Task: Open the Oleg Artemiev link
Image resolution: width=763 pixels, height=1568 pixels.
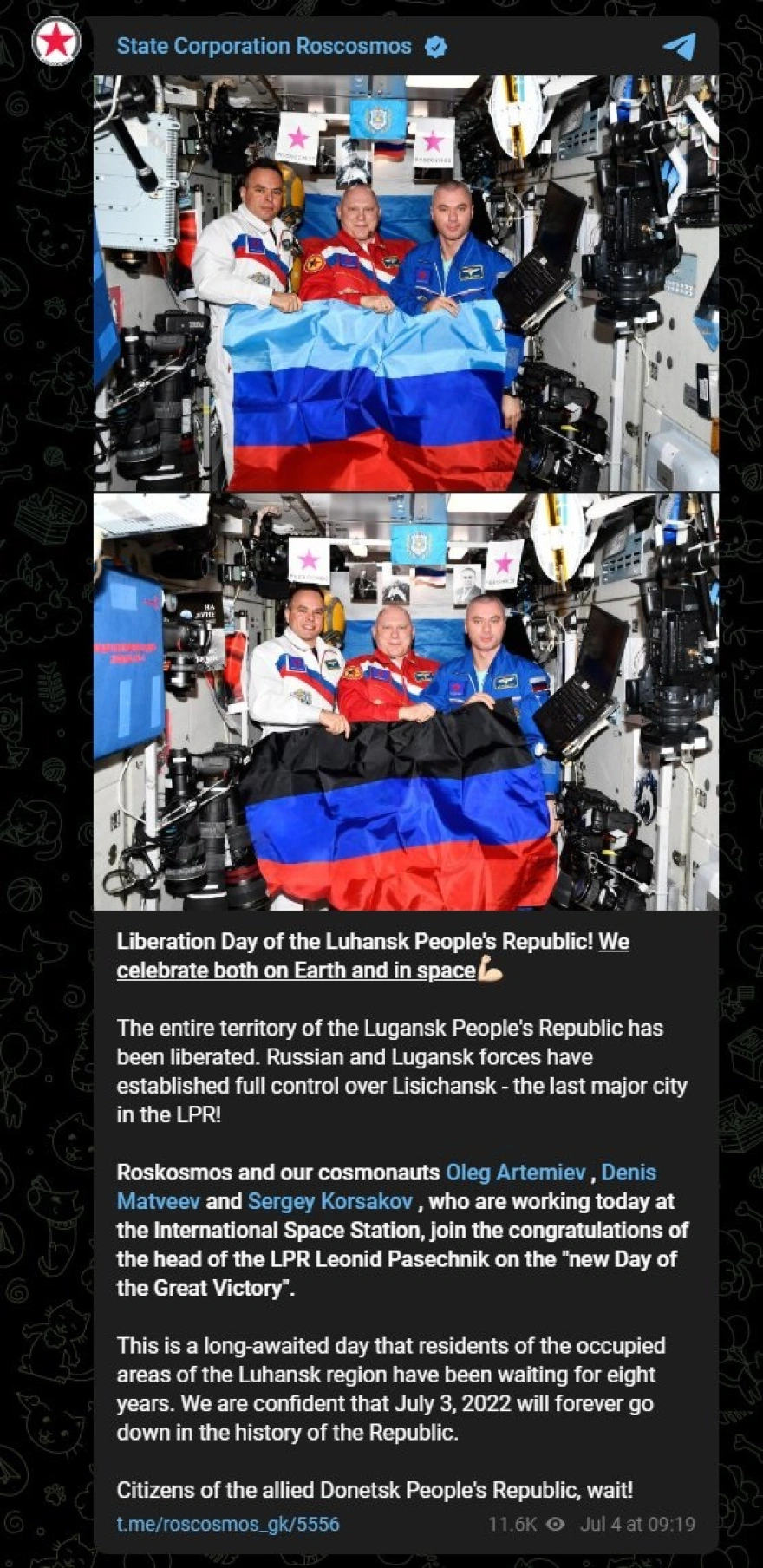Action: pyautogui.click(x=515, y=1173)
